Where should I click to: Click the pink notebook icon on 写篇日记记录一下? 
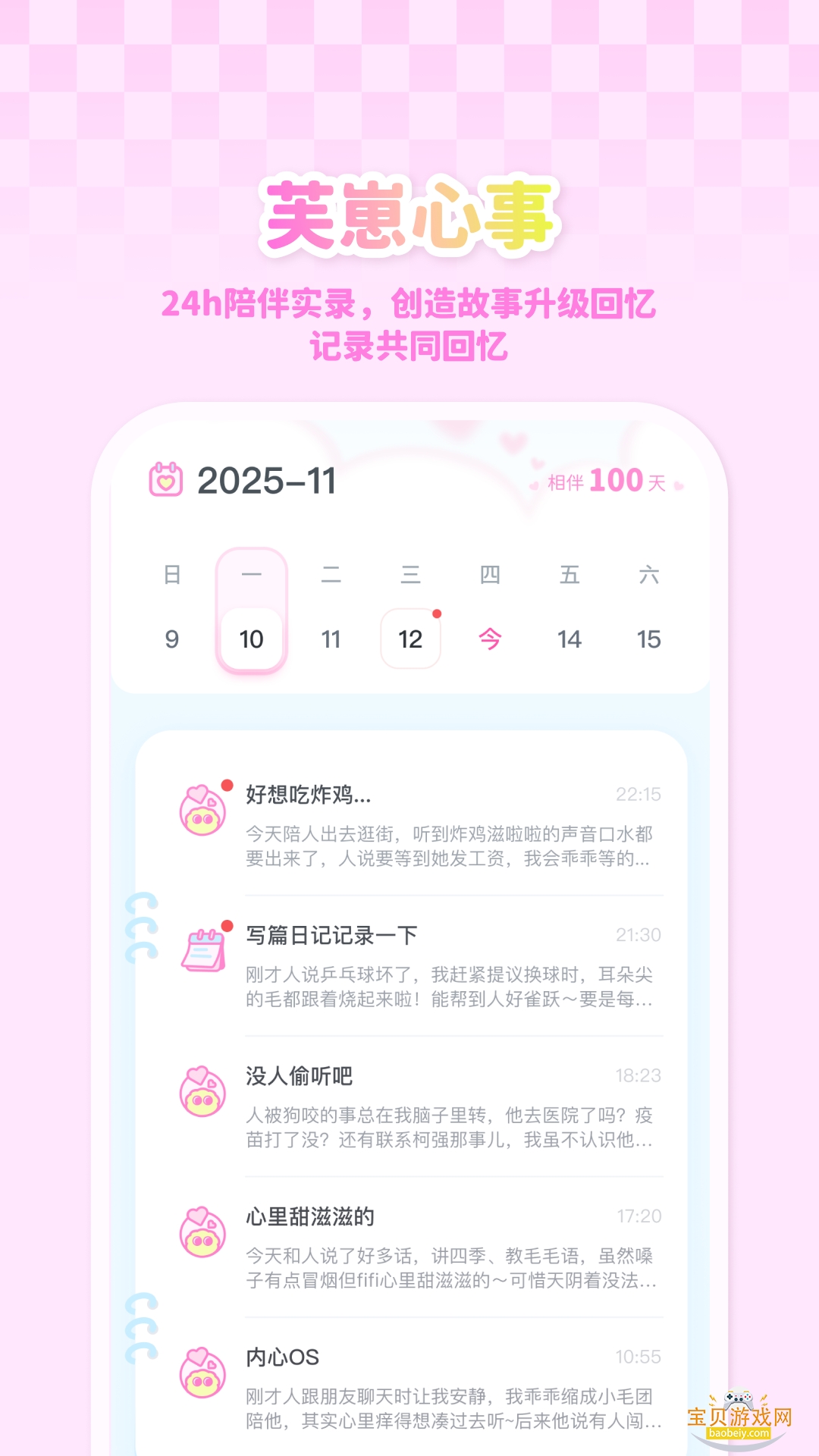(x=202, y=949)
